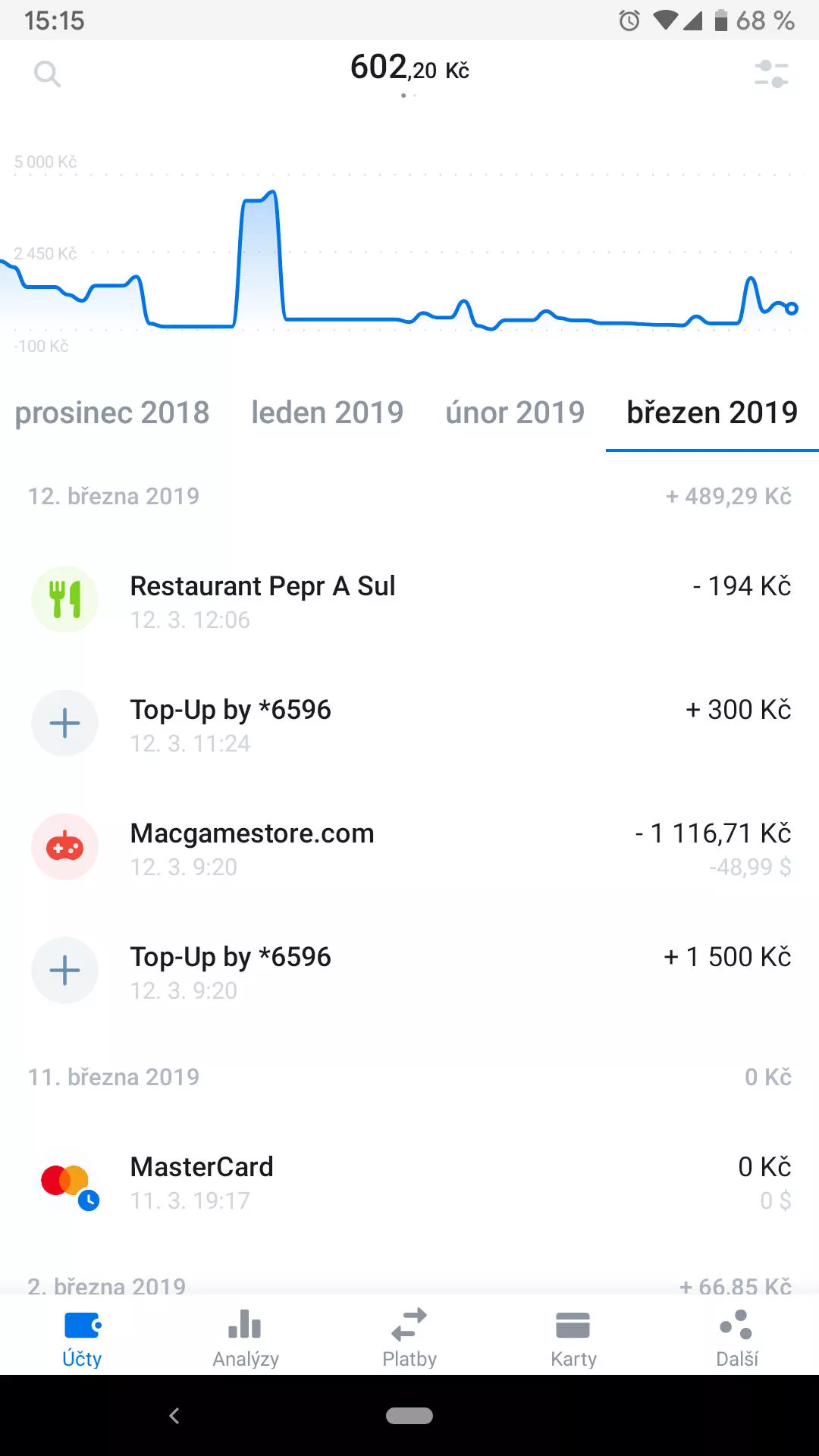Open the +1 500 Kč Top-Up transaction
819x1456 pixels.
409,971
